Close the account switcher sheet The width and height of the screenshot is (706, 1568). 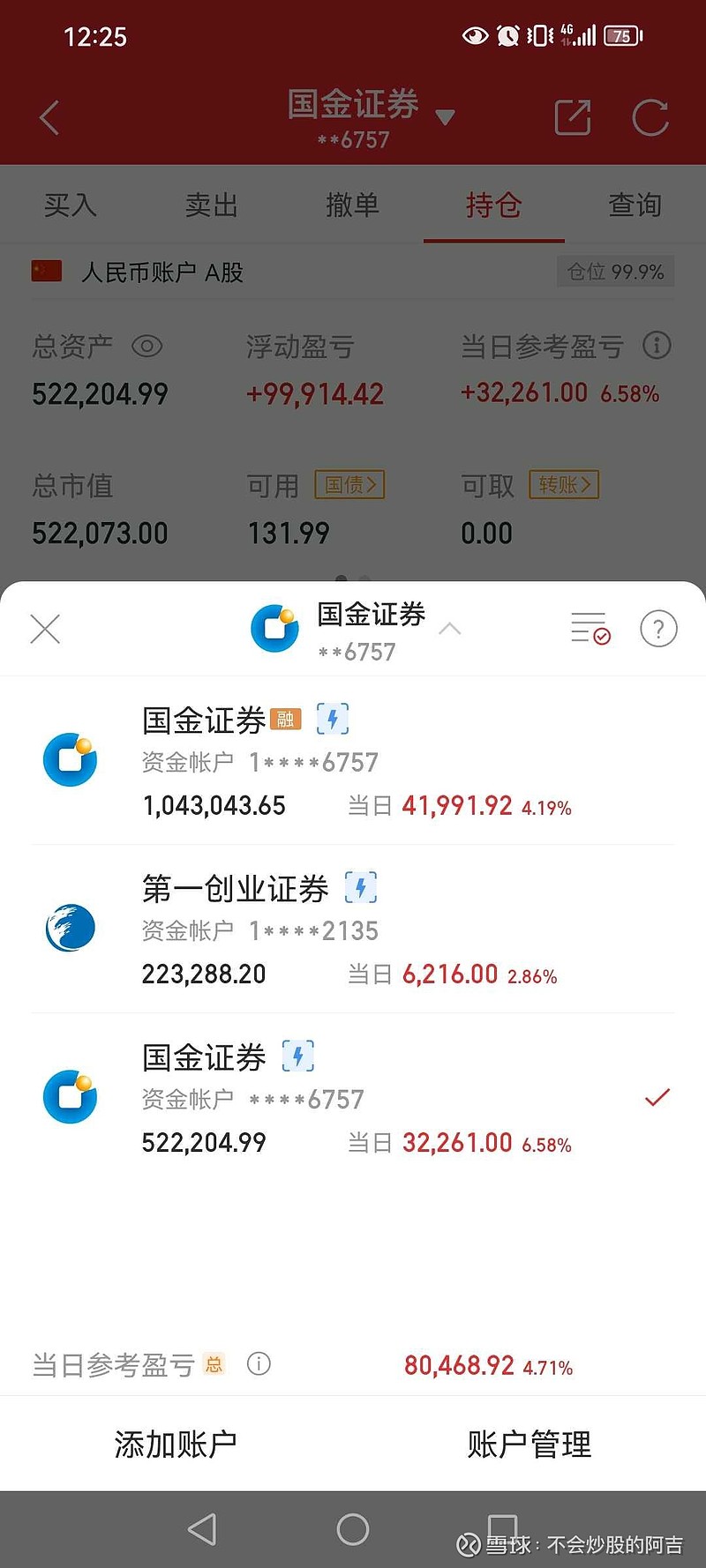point(45,630)
